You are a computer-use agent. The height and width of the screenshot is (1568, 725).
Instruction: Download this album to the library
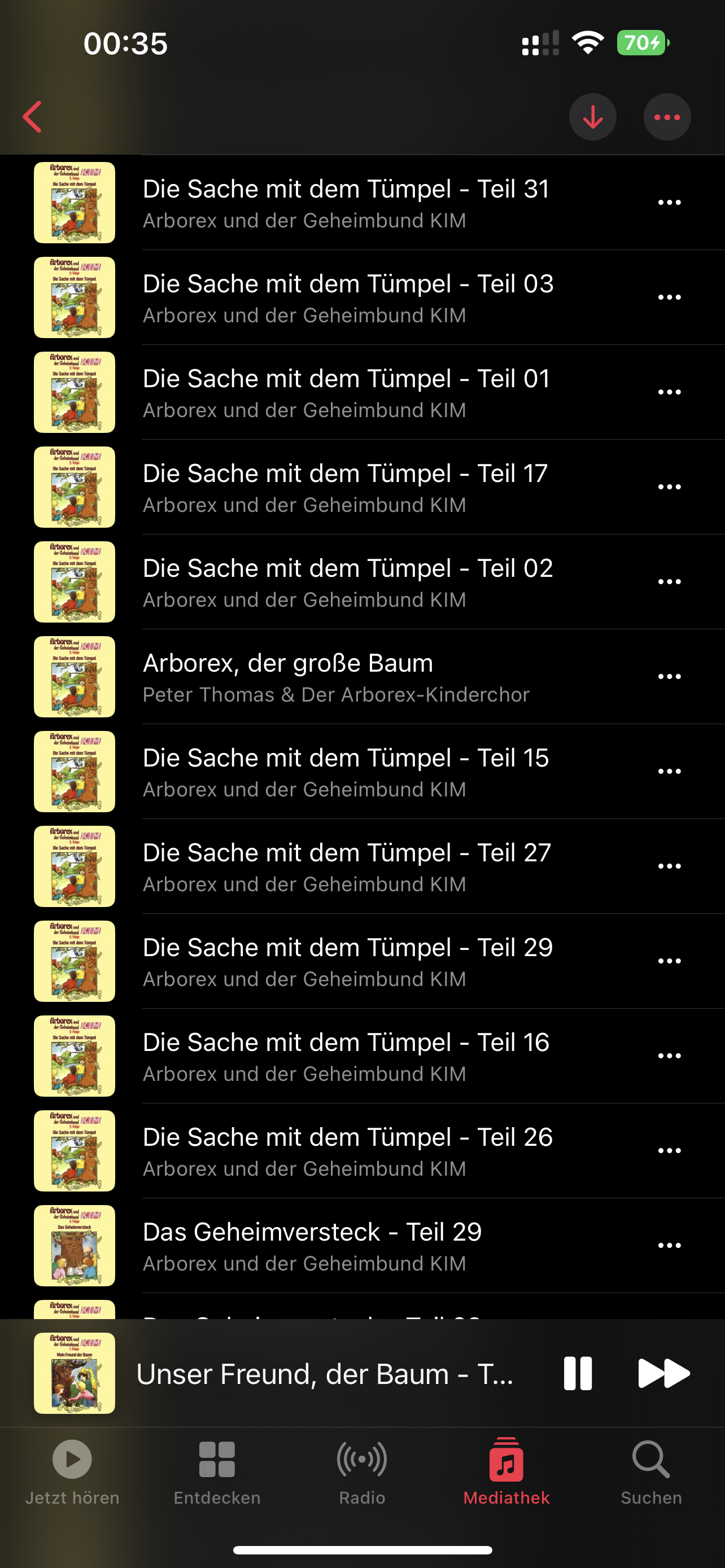[x=592, y=117]
